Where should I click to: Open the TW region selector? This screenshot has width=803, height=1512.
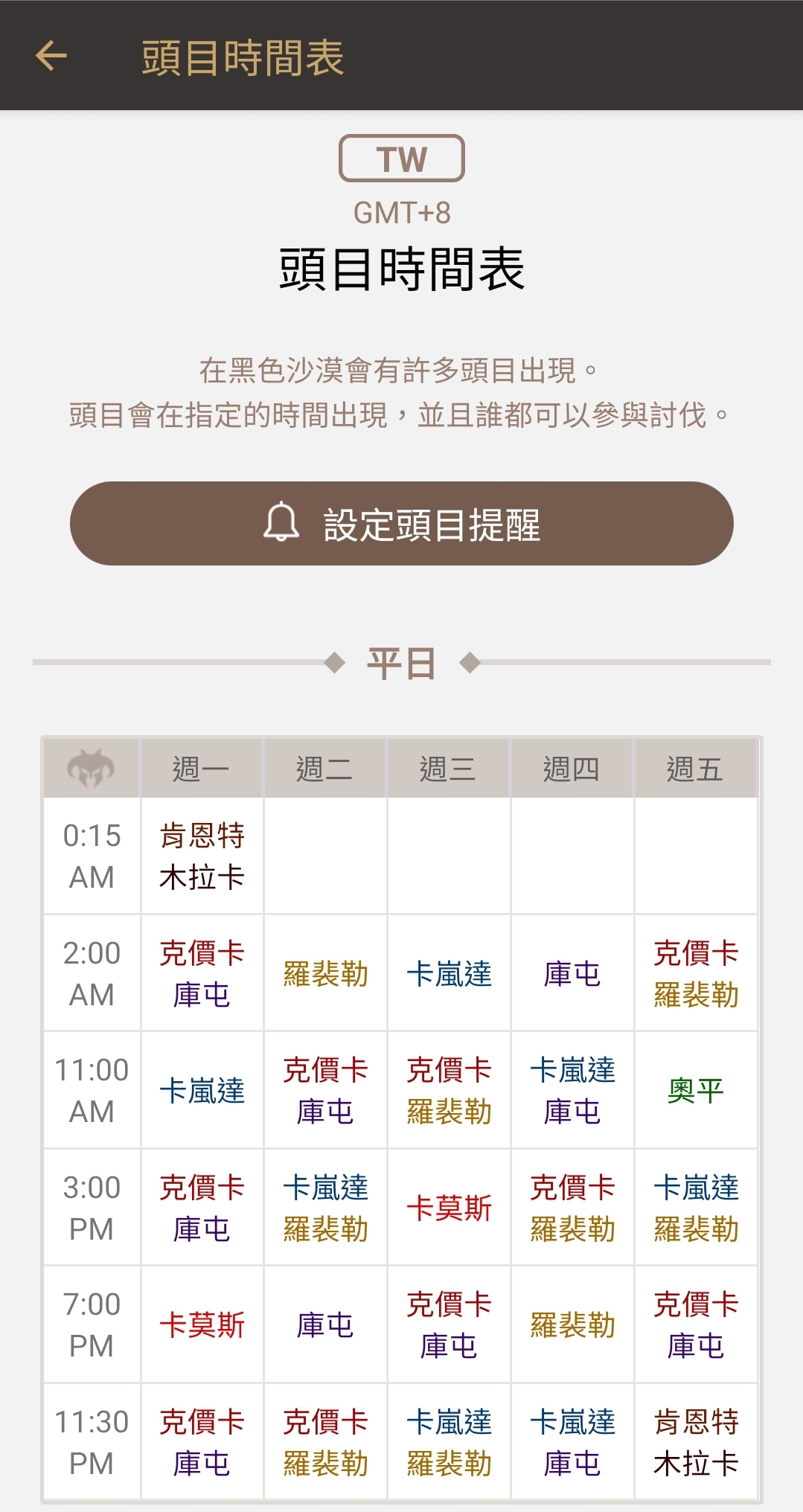(x=402, y=158)
